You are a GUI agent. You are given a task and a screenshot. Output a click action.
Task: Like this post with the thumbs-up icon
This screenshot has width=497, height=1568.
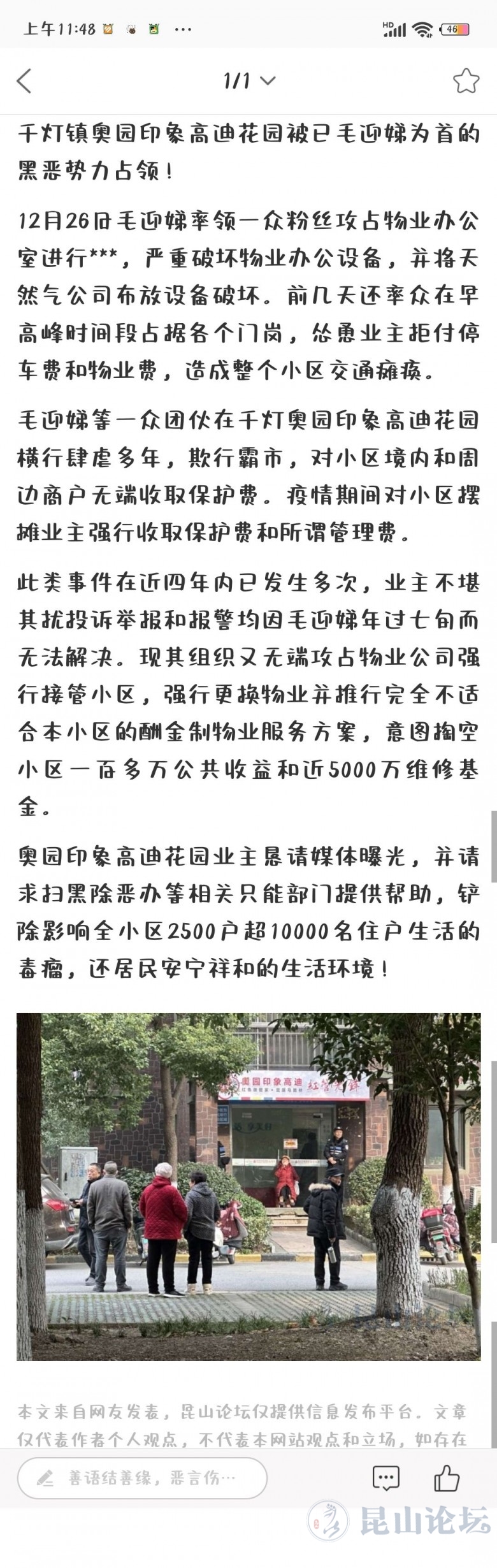pyautogui.click(x=446, y=1477)
